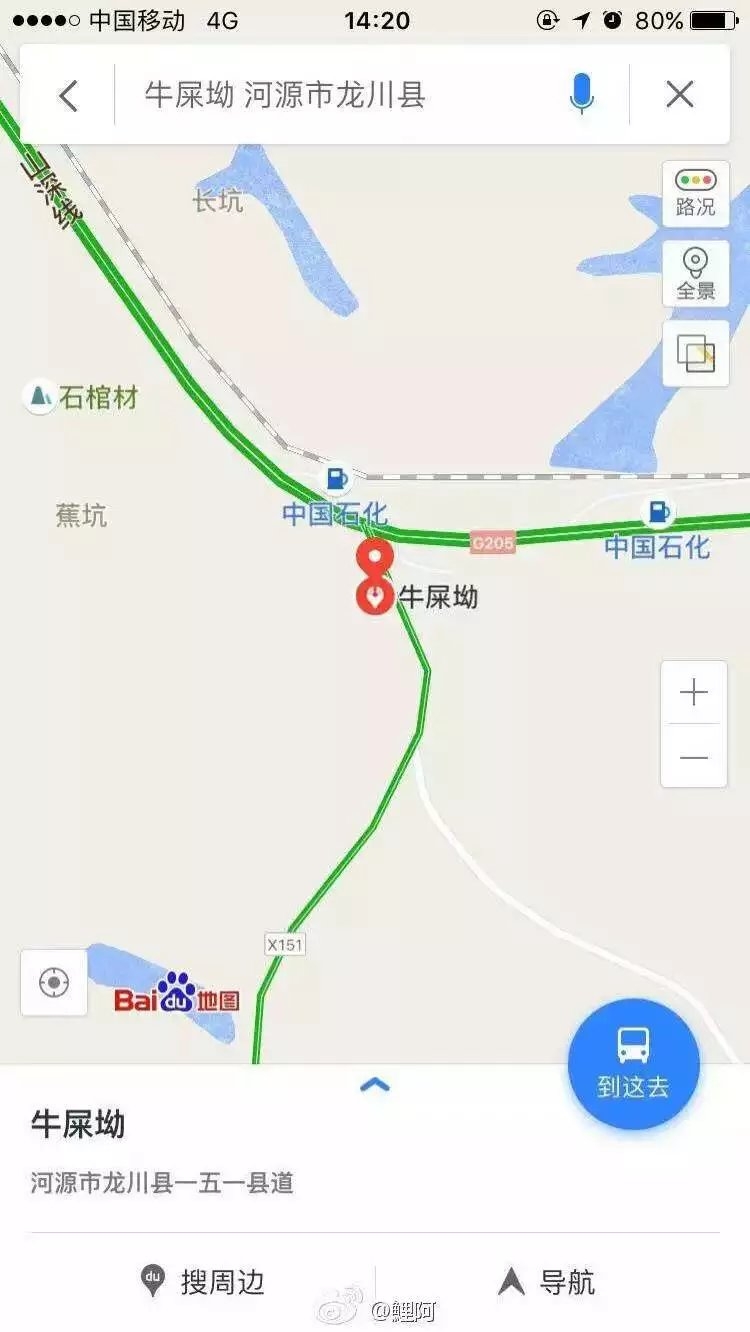The height and width of the screenshot is (1332, 750).
Task: Expand the details panel with the up chevron
Action: (375, 1085)
